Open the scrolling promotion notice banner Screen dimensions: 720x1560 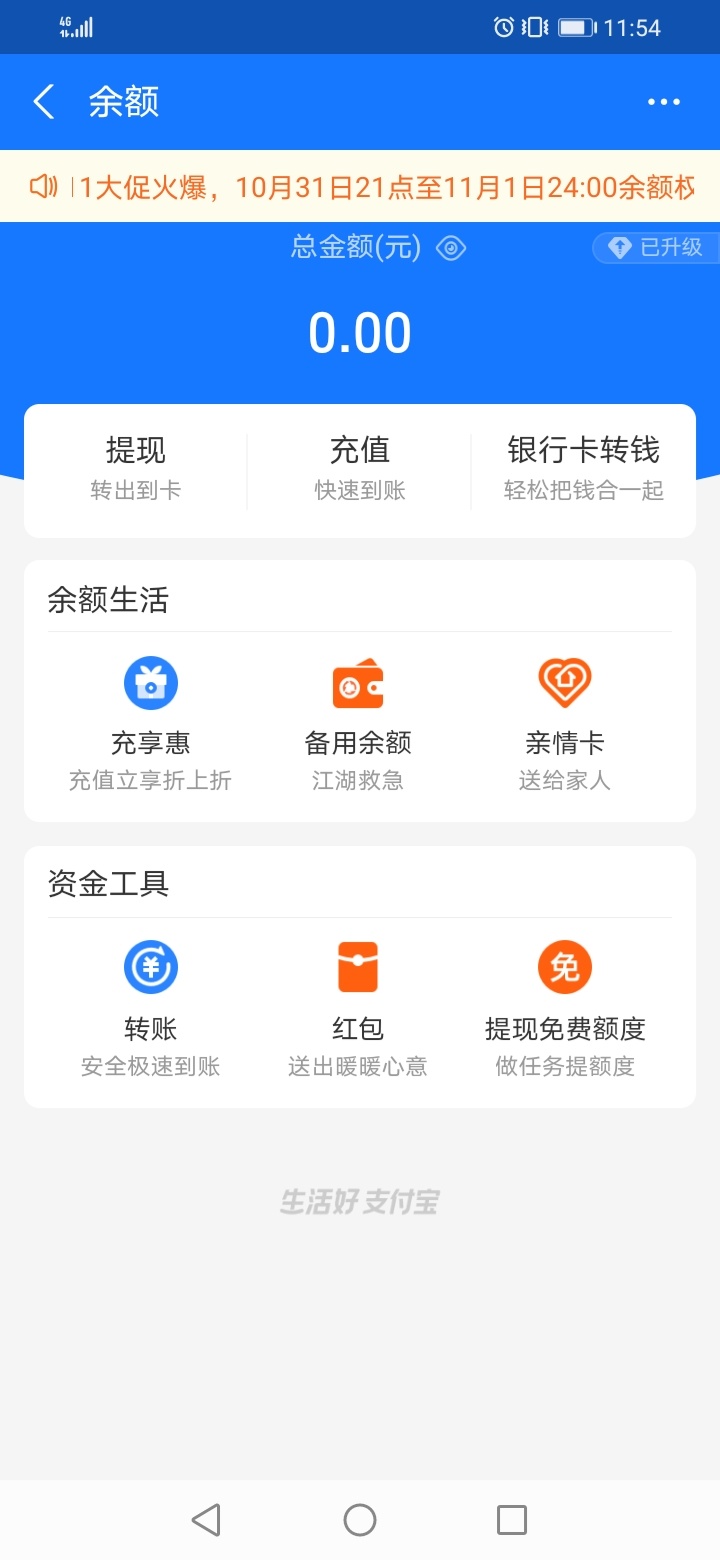coord(360,186)
